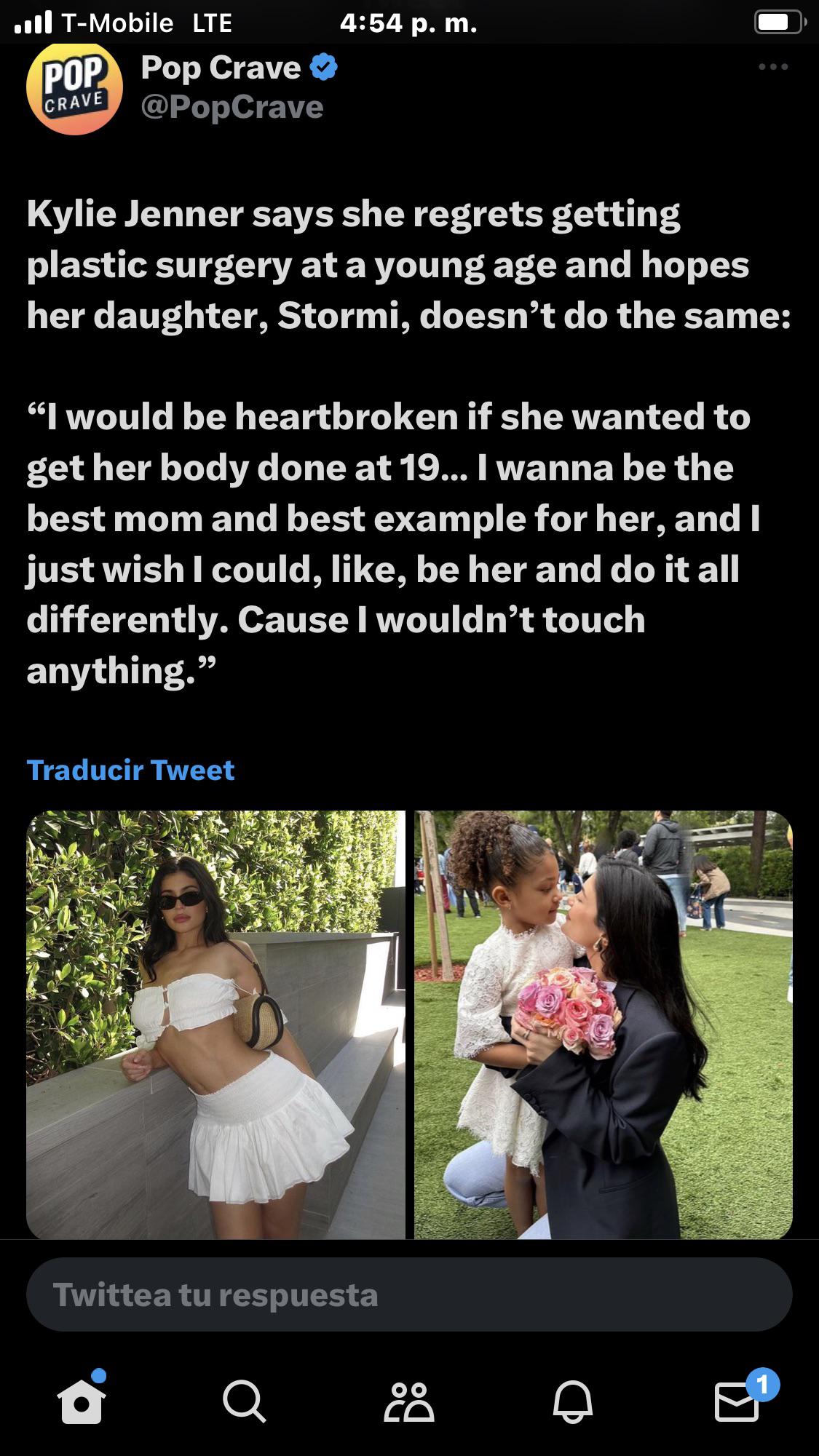Open direct messages with one unread

tap(737, 1401)
